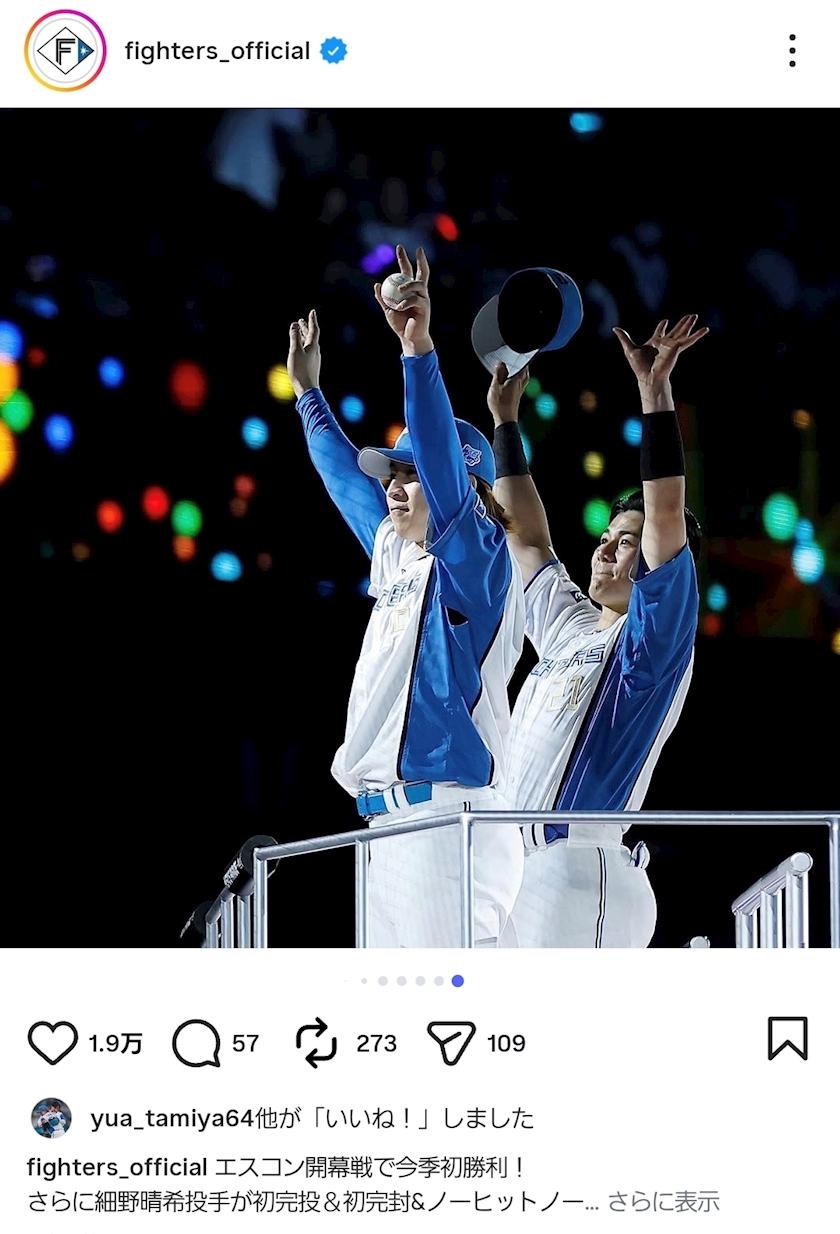
Task: Bookmark this post
Action: (788, 1039)
